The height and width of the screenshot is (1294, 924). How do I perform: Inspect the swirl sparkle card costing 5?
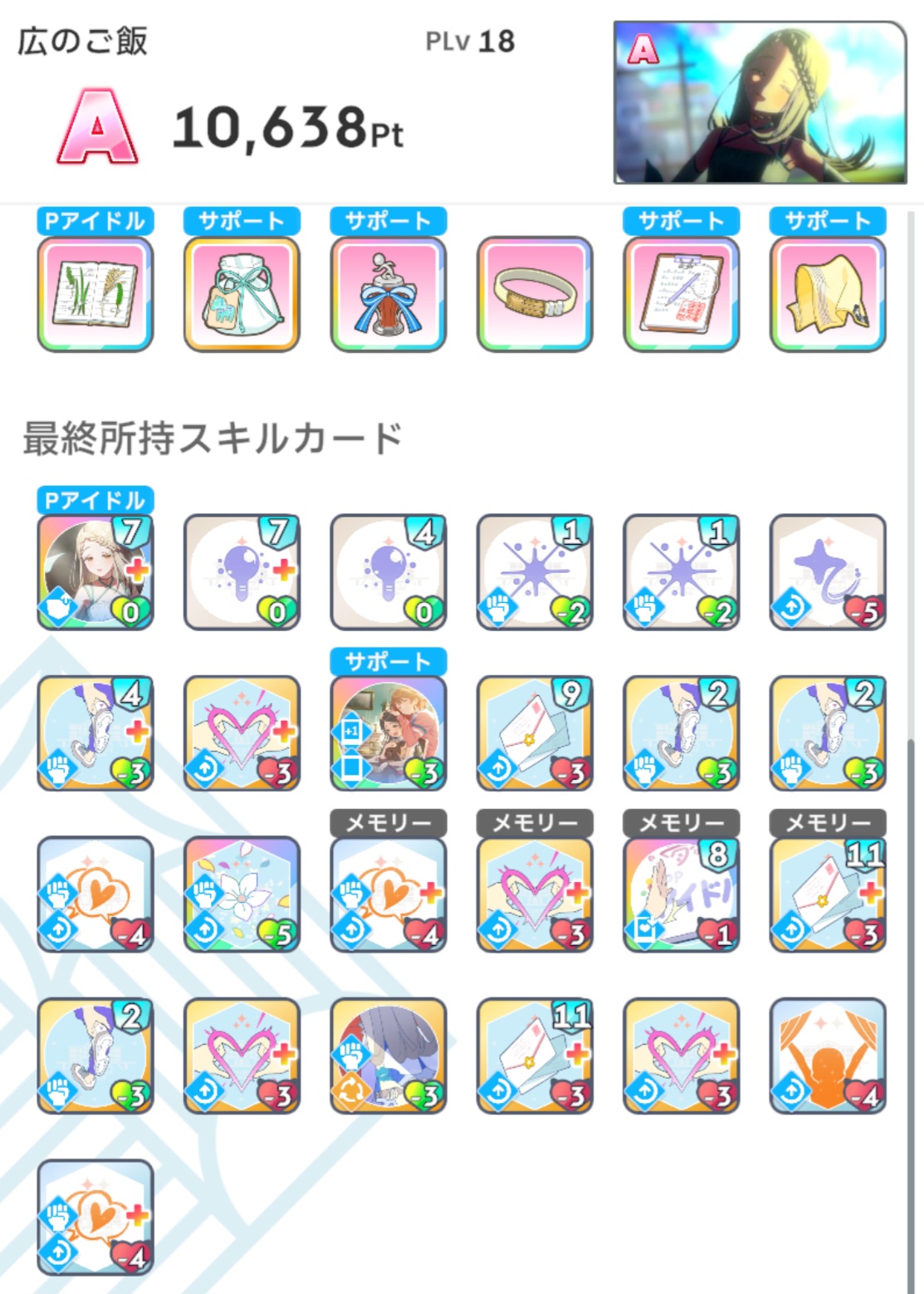click(828, 571)
